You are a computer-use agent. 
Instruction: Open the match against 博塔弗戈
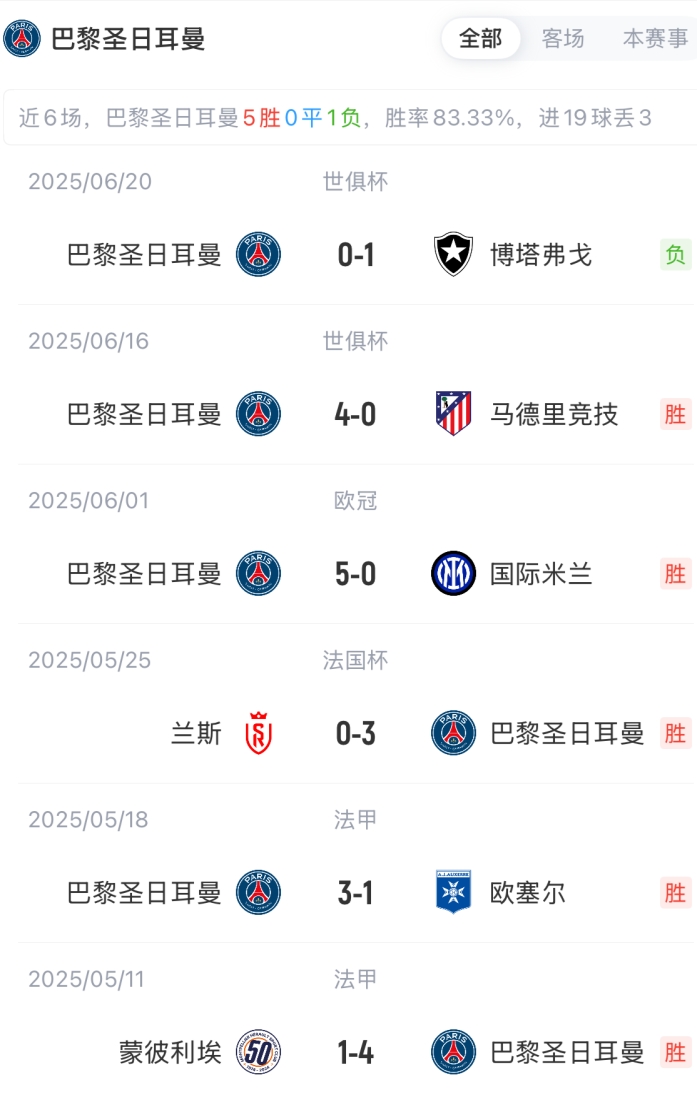click(x=356, y=255)
